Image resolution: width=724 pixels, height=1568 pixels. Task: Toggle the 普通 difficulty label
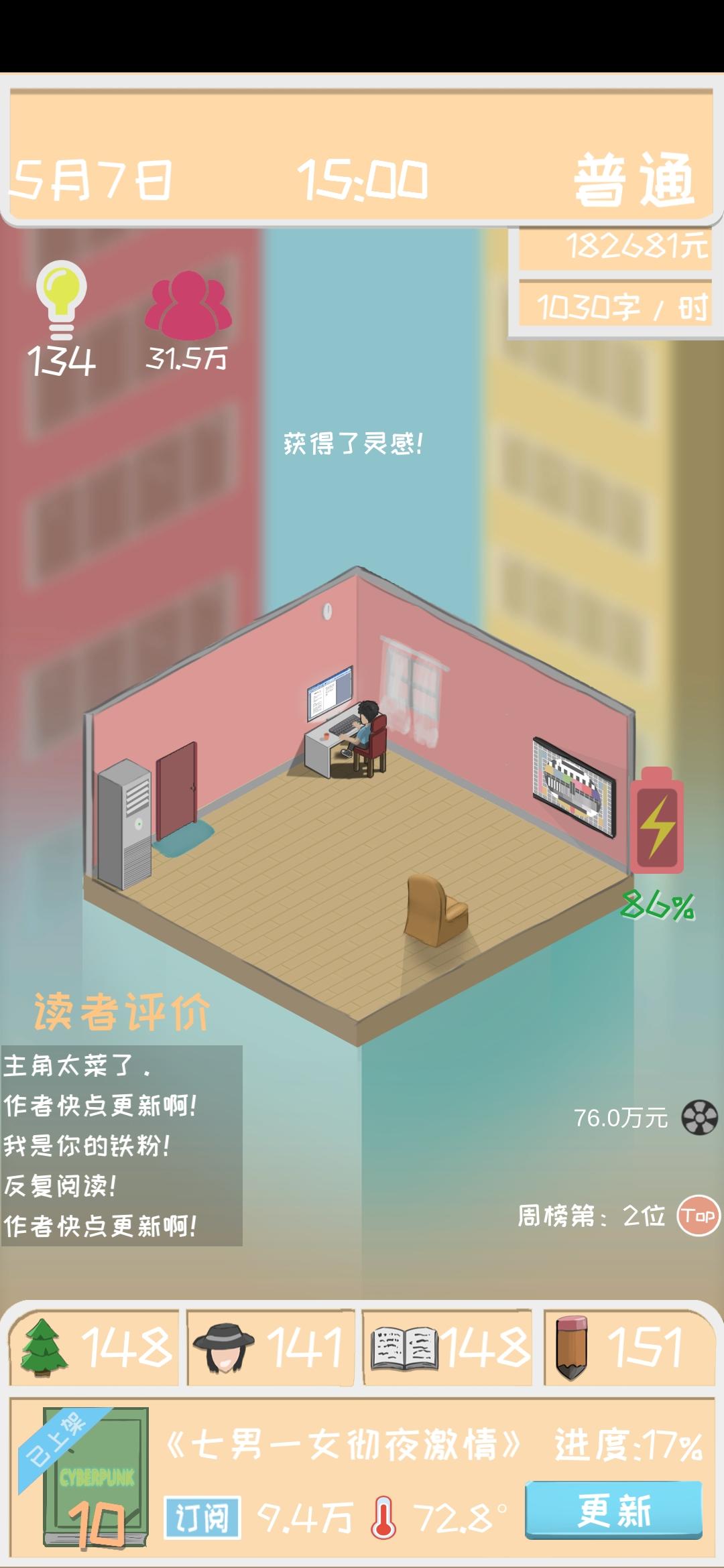(633, 181)
